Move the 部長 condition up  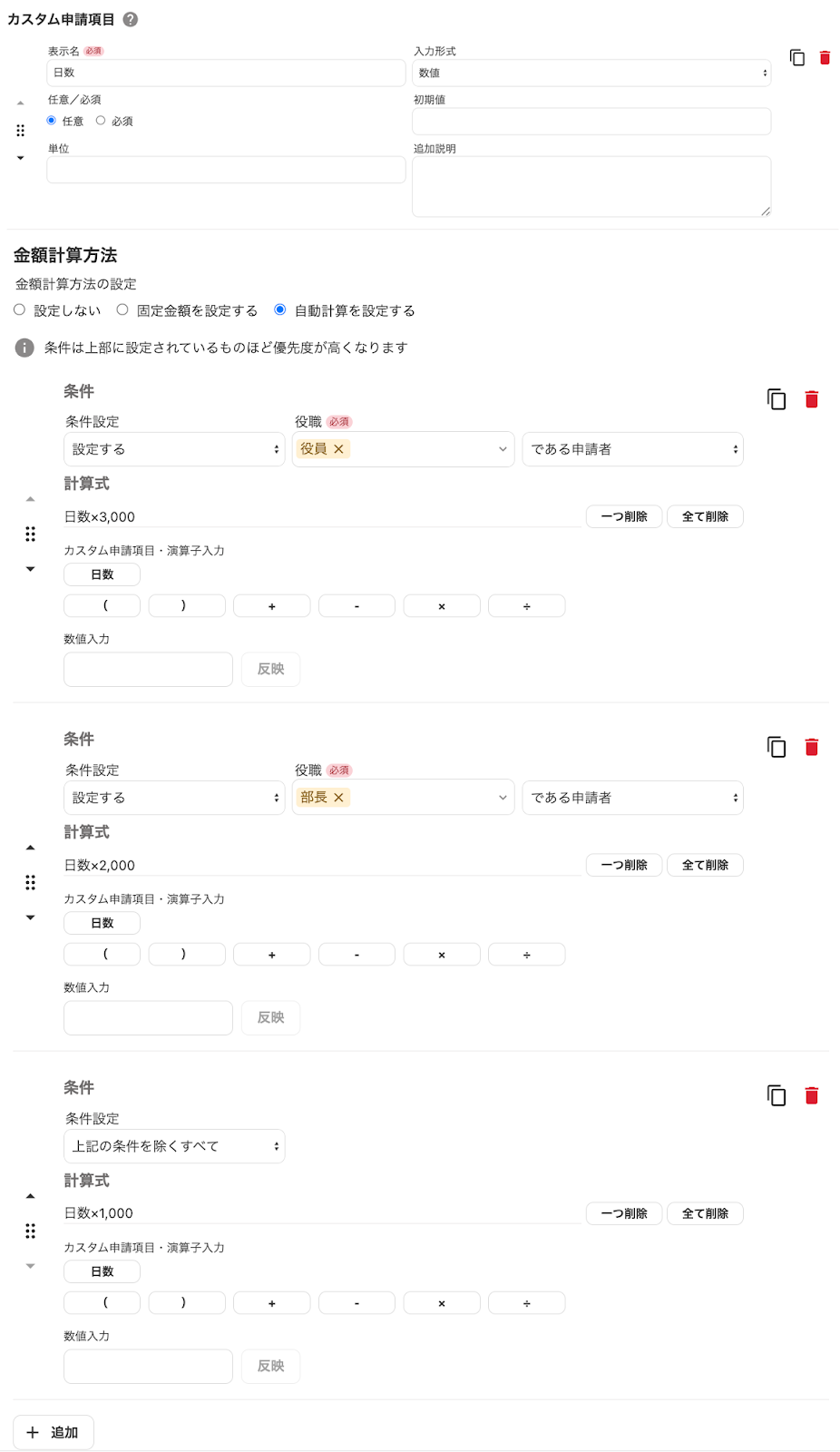[x=30, y=848]
